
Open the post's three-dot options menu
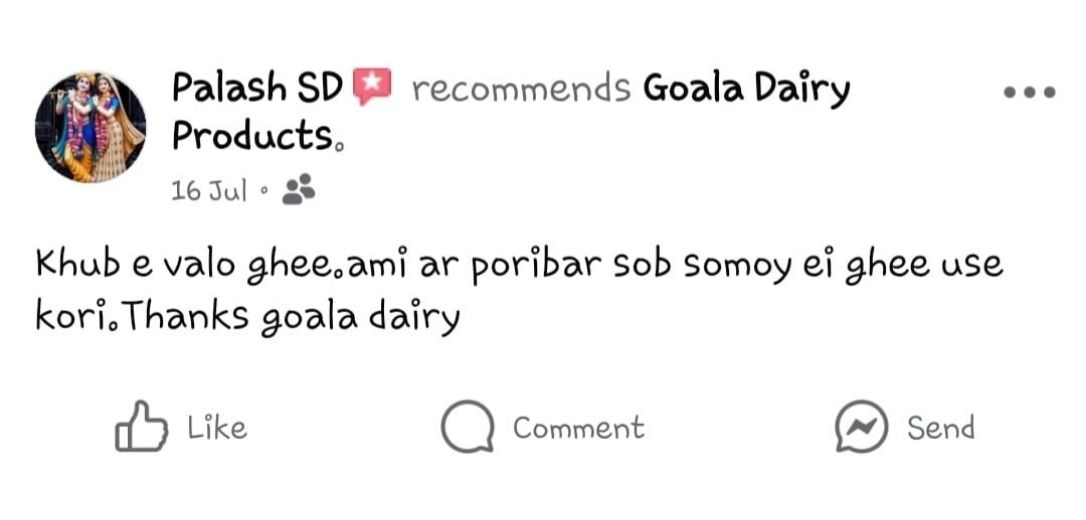(x=1029, y=92)
